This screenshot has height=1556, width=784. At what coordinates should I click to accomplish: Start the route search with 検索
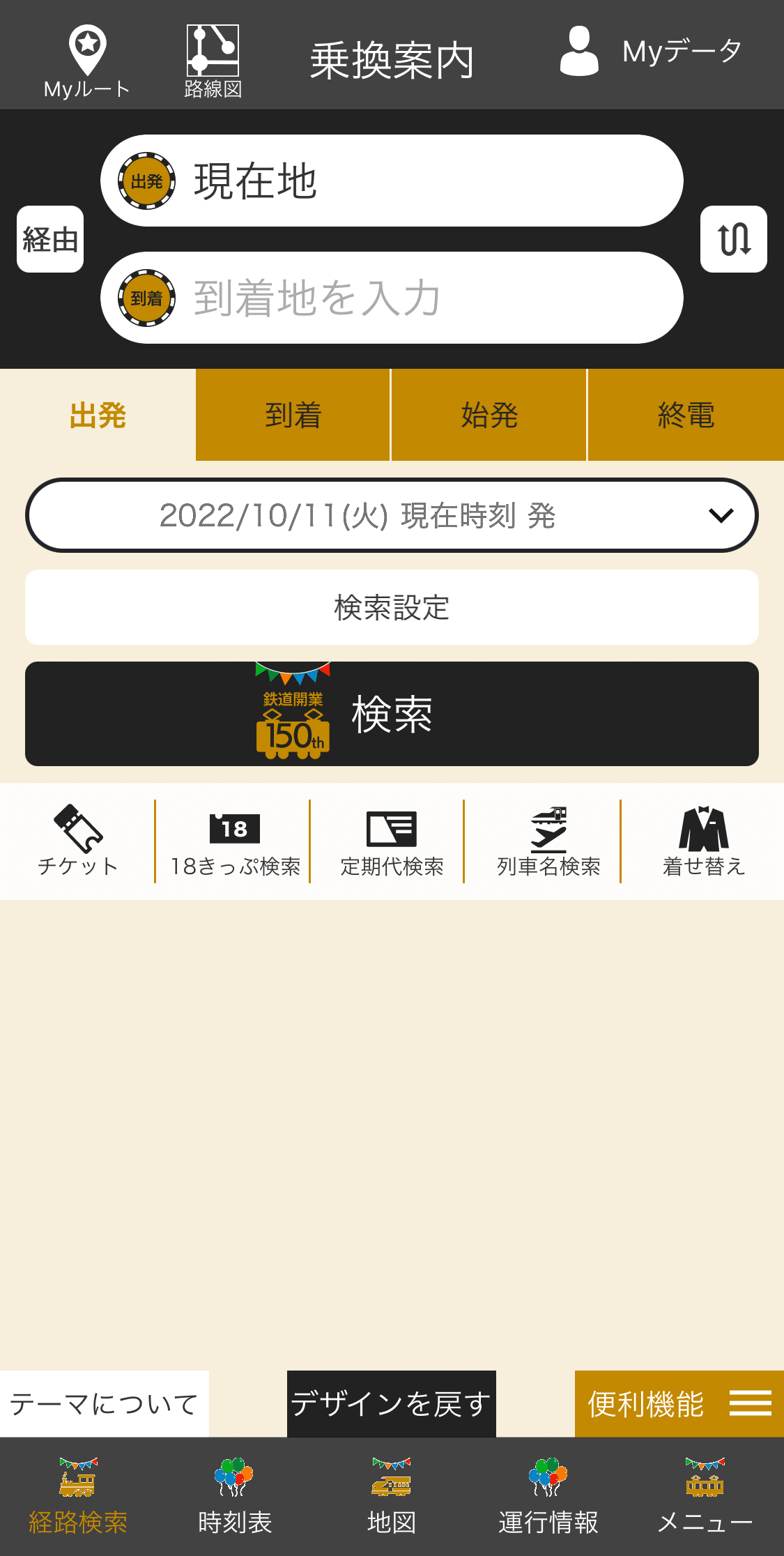click(392, 714)
